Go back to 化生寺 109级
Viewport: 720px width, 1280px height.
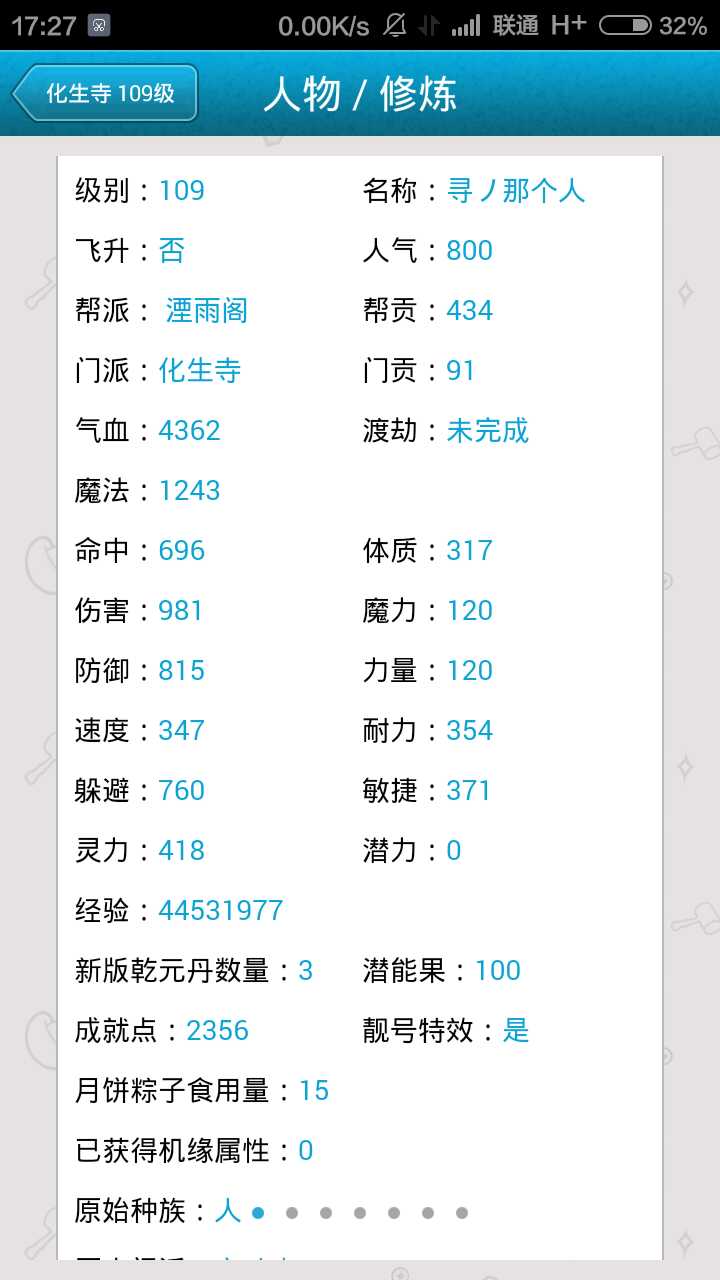[106, 94]
